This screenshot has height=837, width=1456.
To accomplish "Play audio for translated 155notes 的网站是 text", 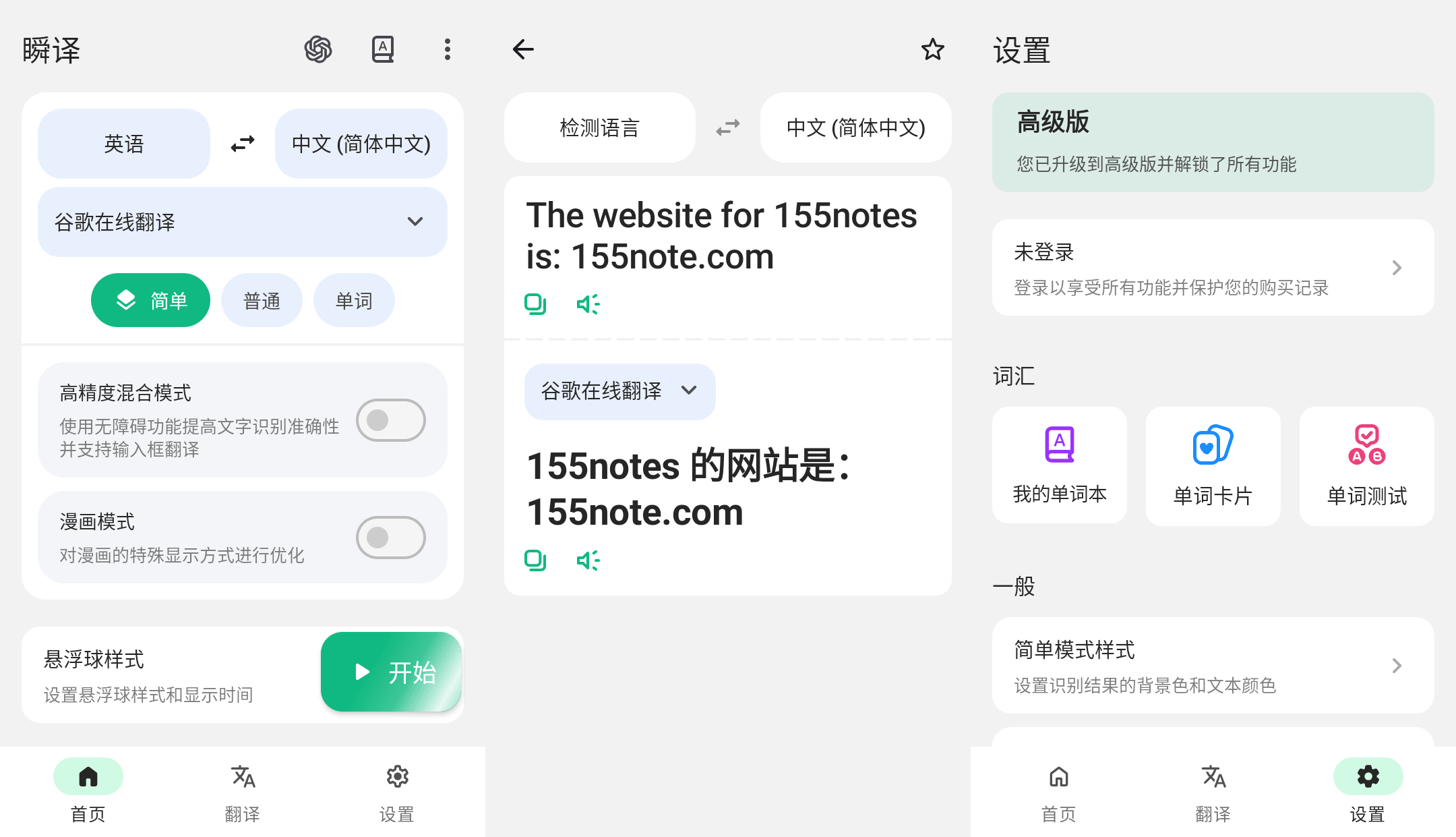I will (588, 560).
